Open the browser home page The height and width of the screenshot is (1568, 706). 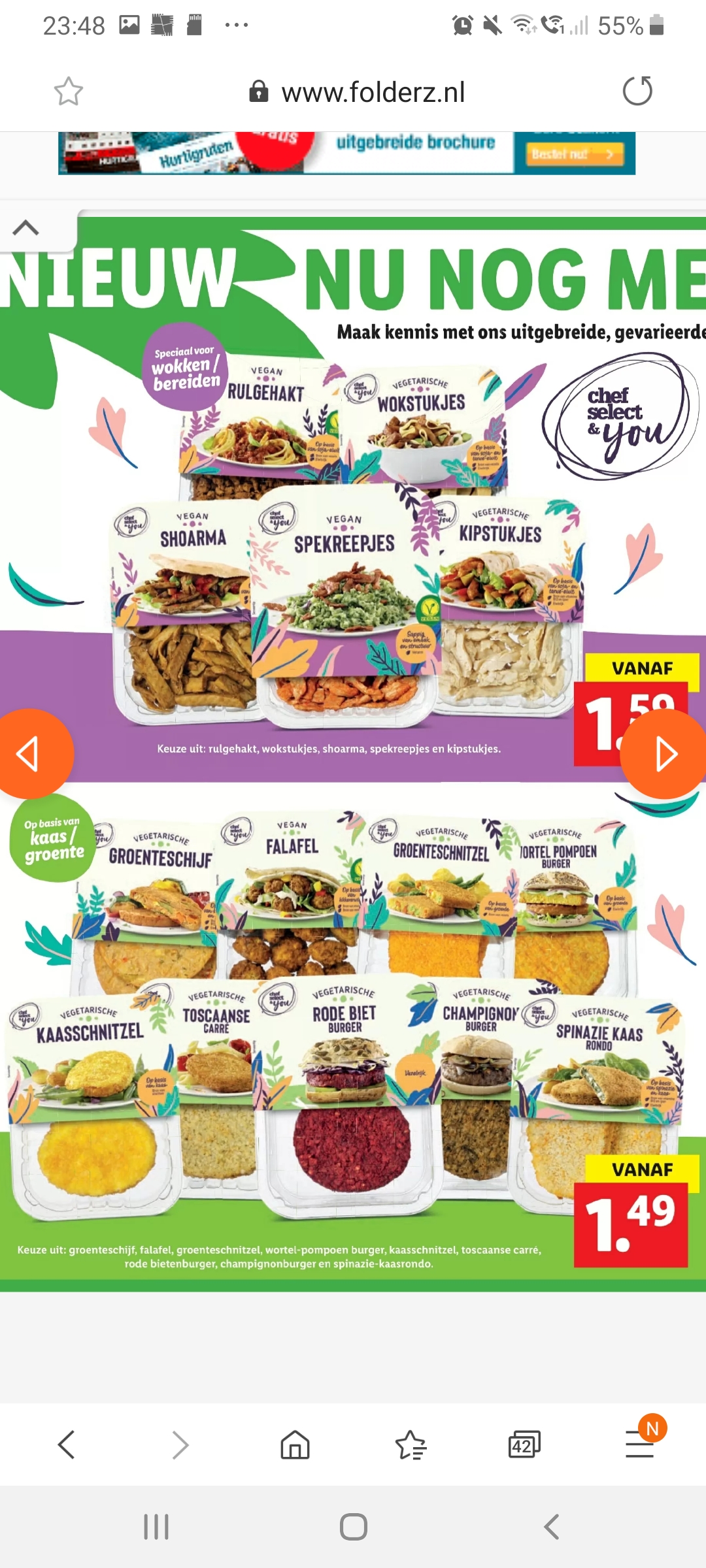295,1445
